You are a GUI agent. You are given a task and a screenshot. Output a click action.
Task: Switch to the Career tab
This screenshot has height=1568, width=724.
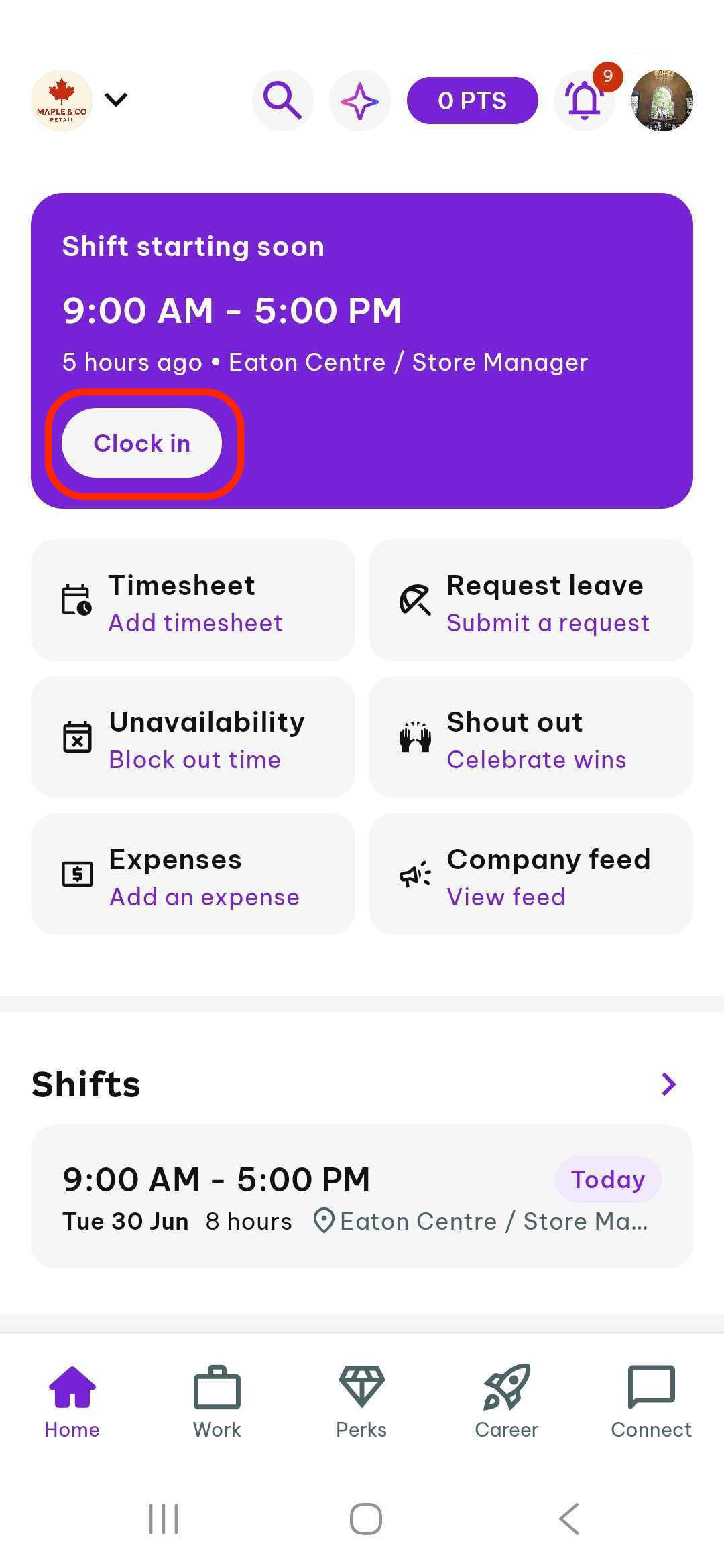pos(507,1402)
